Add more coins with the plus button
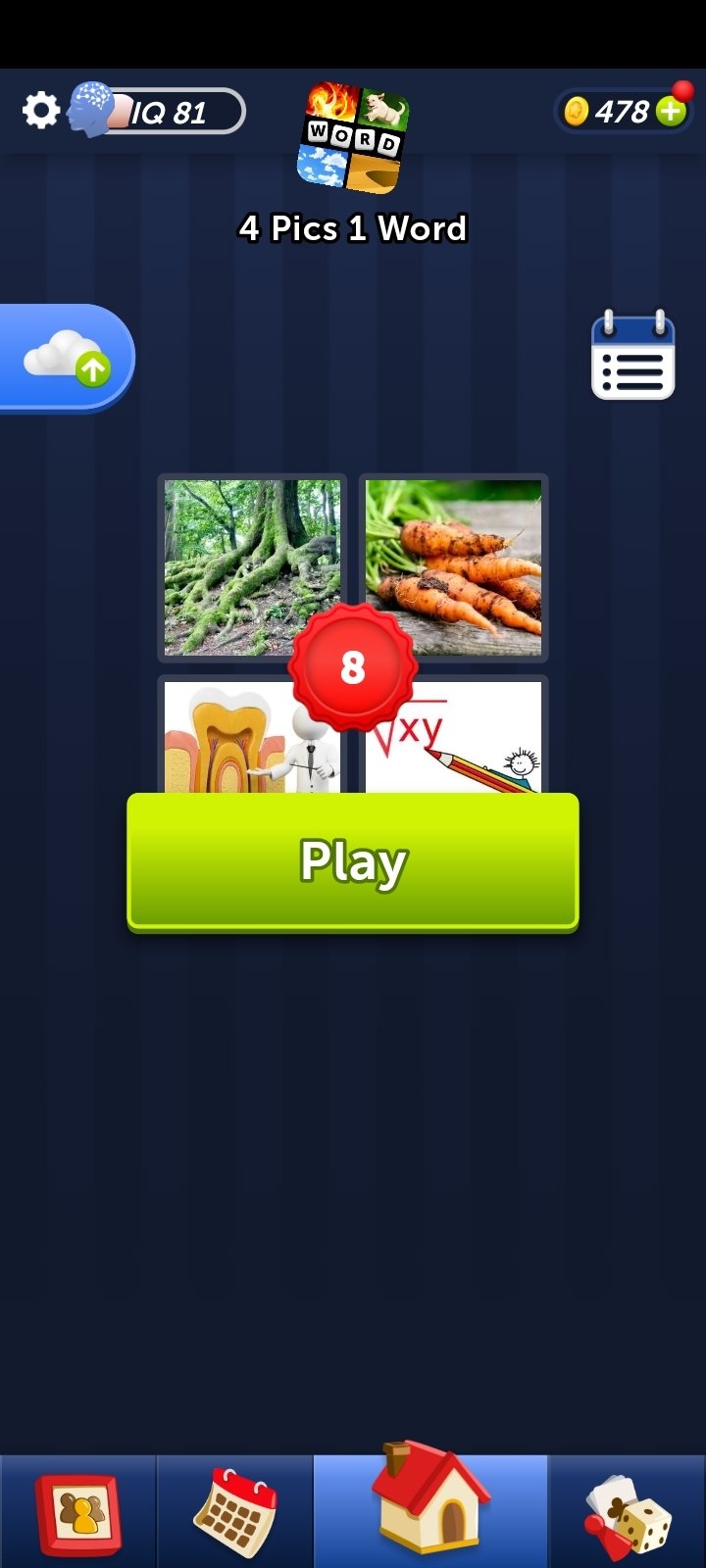The height and width of the screenshot is (1568, 706). coord(671,111)
